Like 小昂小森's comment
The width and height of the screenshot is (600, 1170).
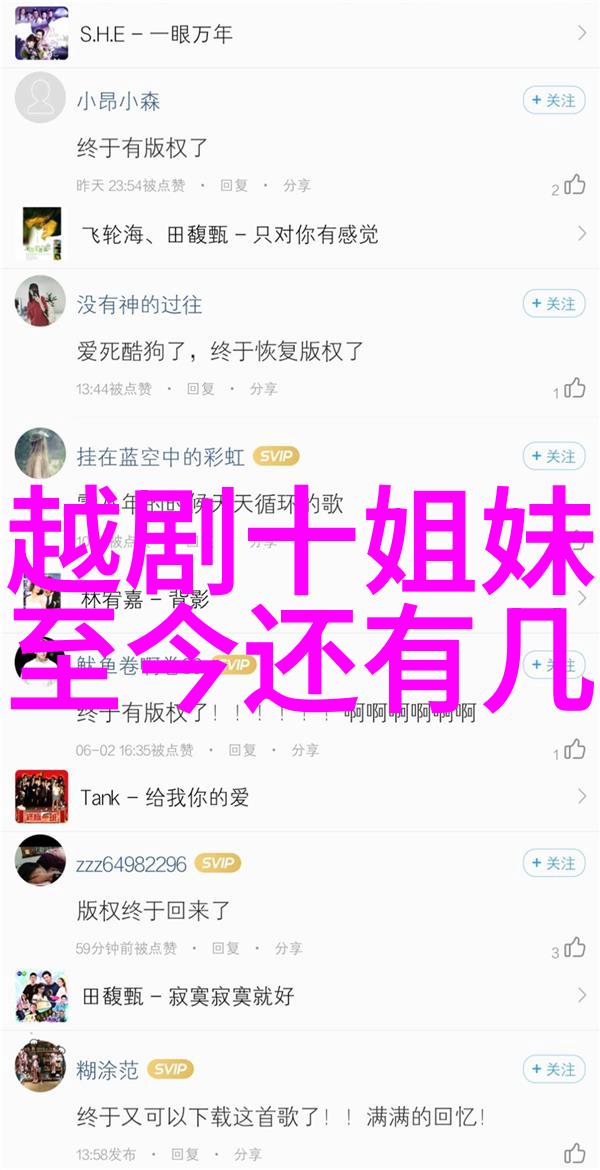pos(574,185)
